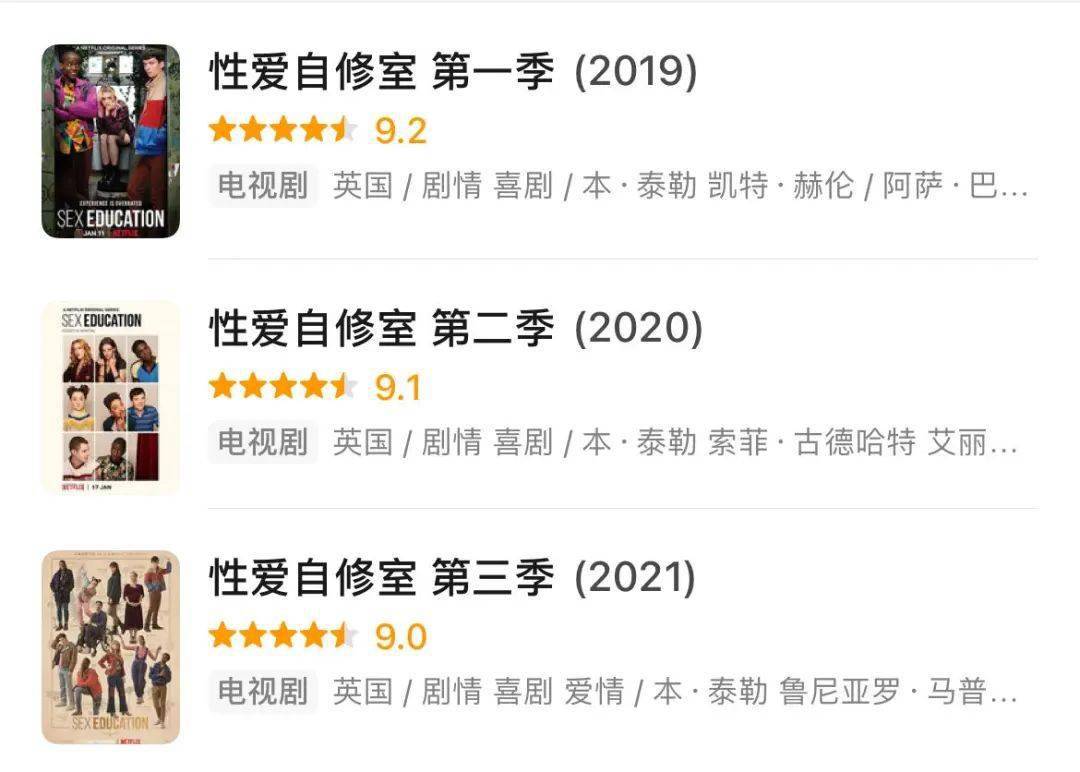
Task: Open 性爱自修室 第二季 (2020) result
Action: pyautogui.click(x=455, y=330)
